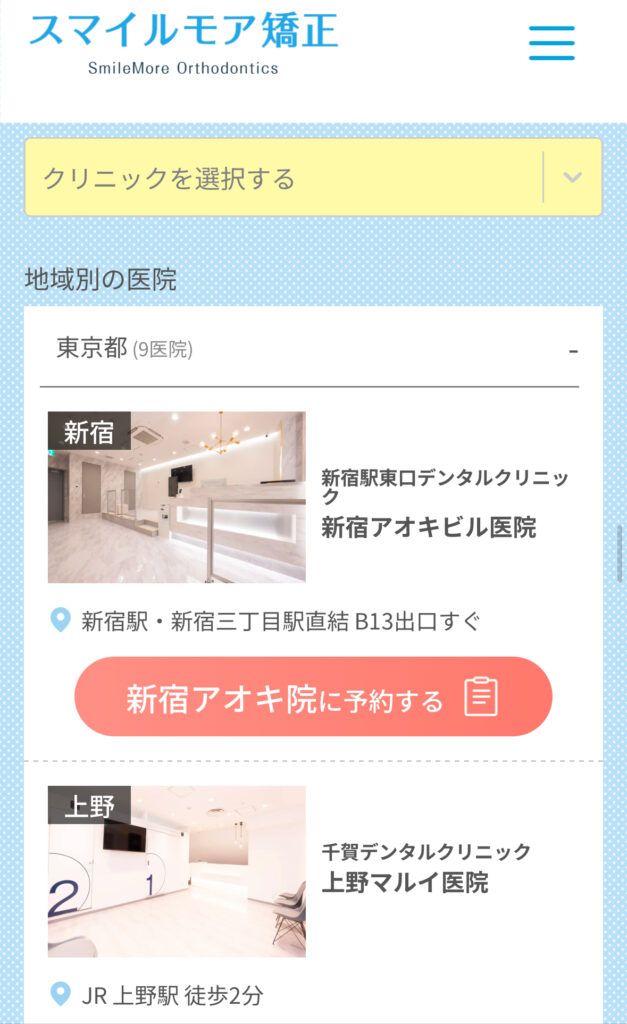Open the hamburger menu
Image resolution: width=627 pixels, height=1024 pixels.
pos(551,42)
